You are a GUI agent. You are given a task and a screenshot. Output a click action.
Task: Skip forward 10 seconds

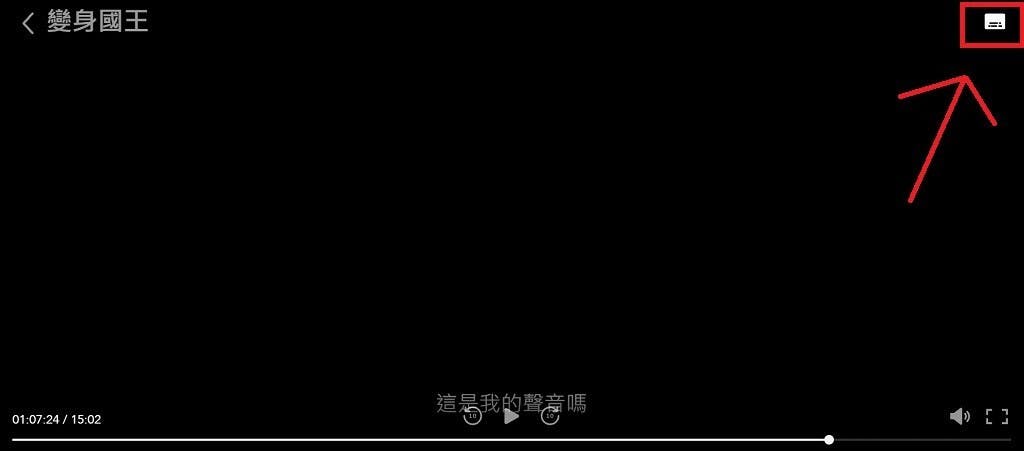(550, 416)
